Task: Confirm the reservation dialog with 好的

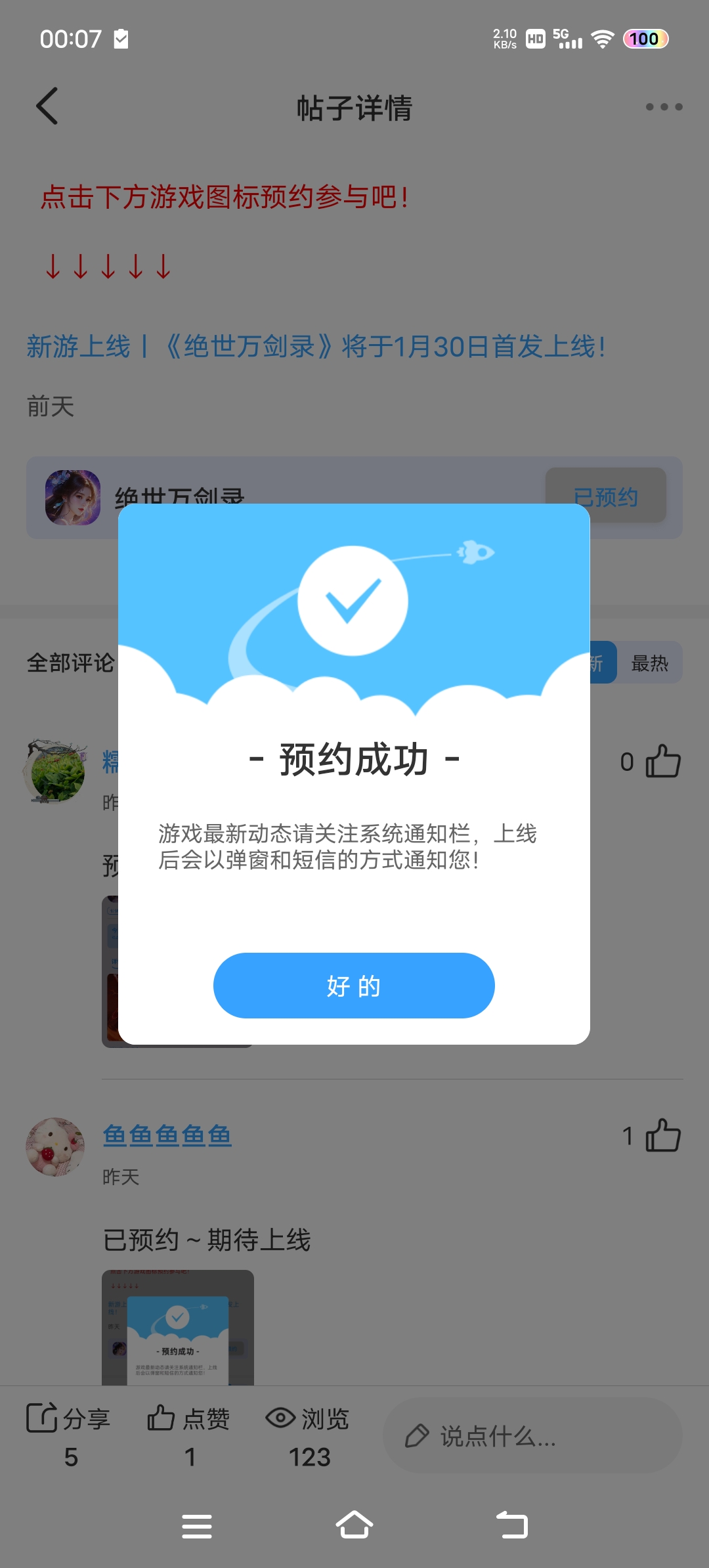Action: pos(354,985)
